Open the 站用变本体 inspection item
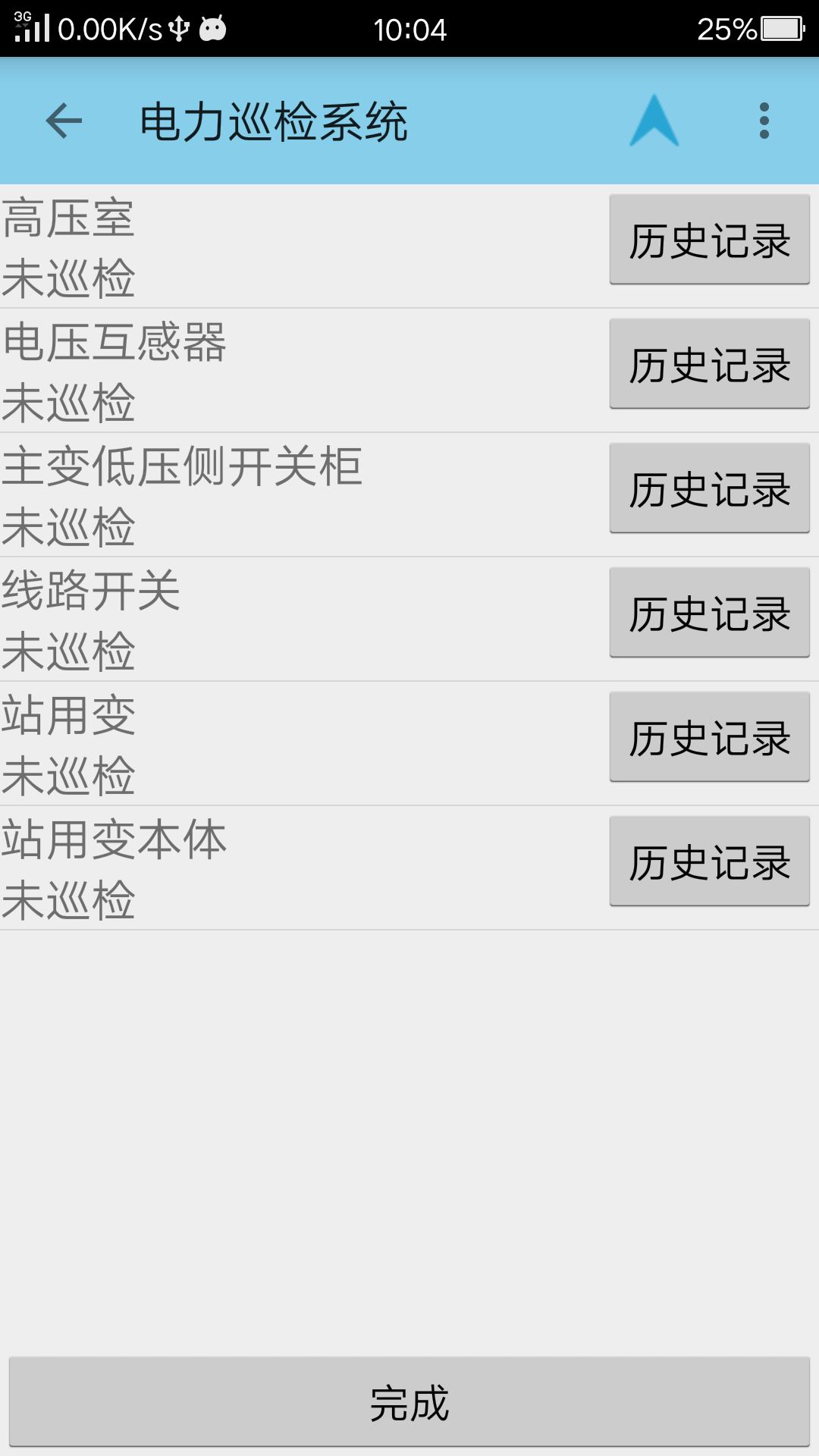 (x=227, y=869)
